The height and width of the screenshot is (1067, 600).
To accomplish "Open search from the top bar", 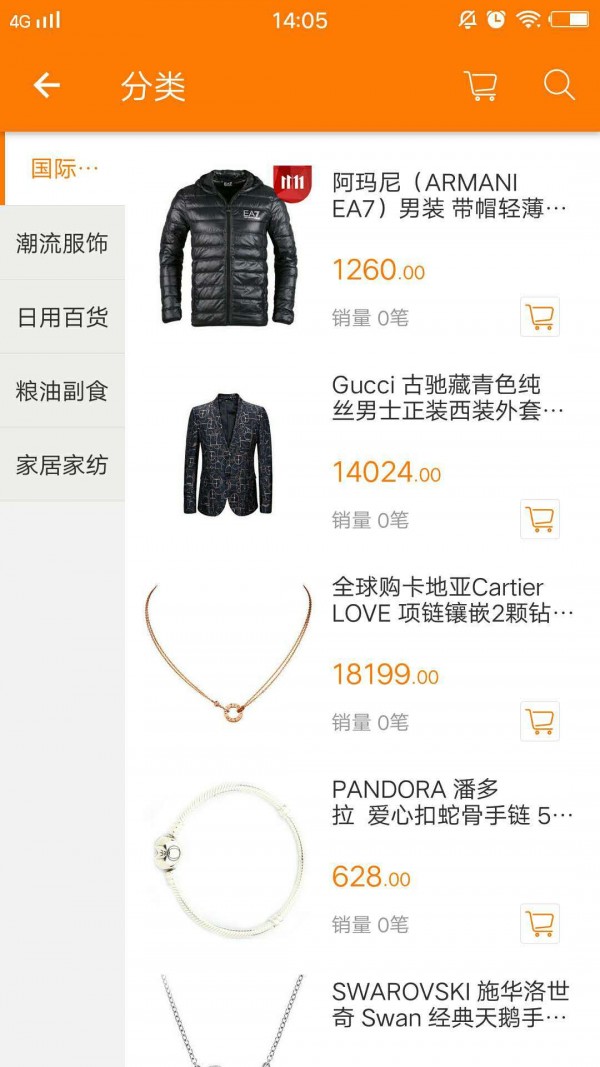I will pyautogui.click(x=559, y=85).
